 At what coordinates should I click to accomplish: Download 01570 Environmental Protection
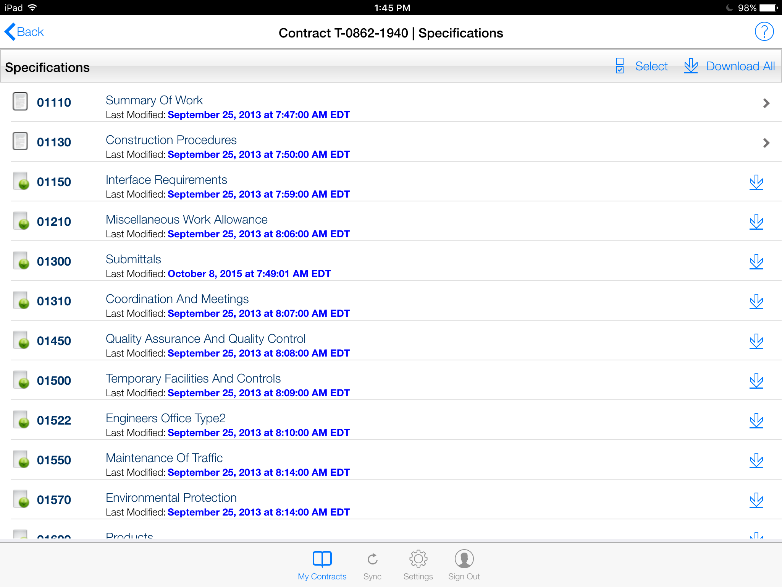point(756,500)
